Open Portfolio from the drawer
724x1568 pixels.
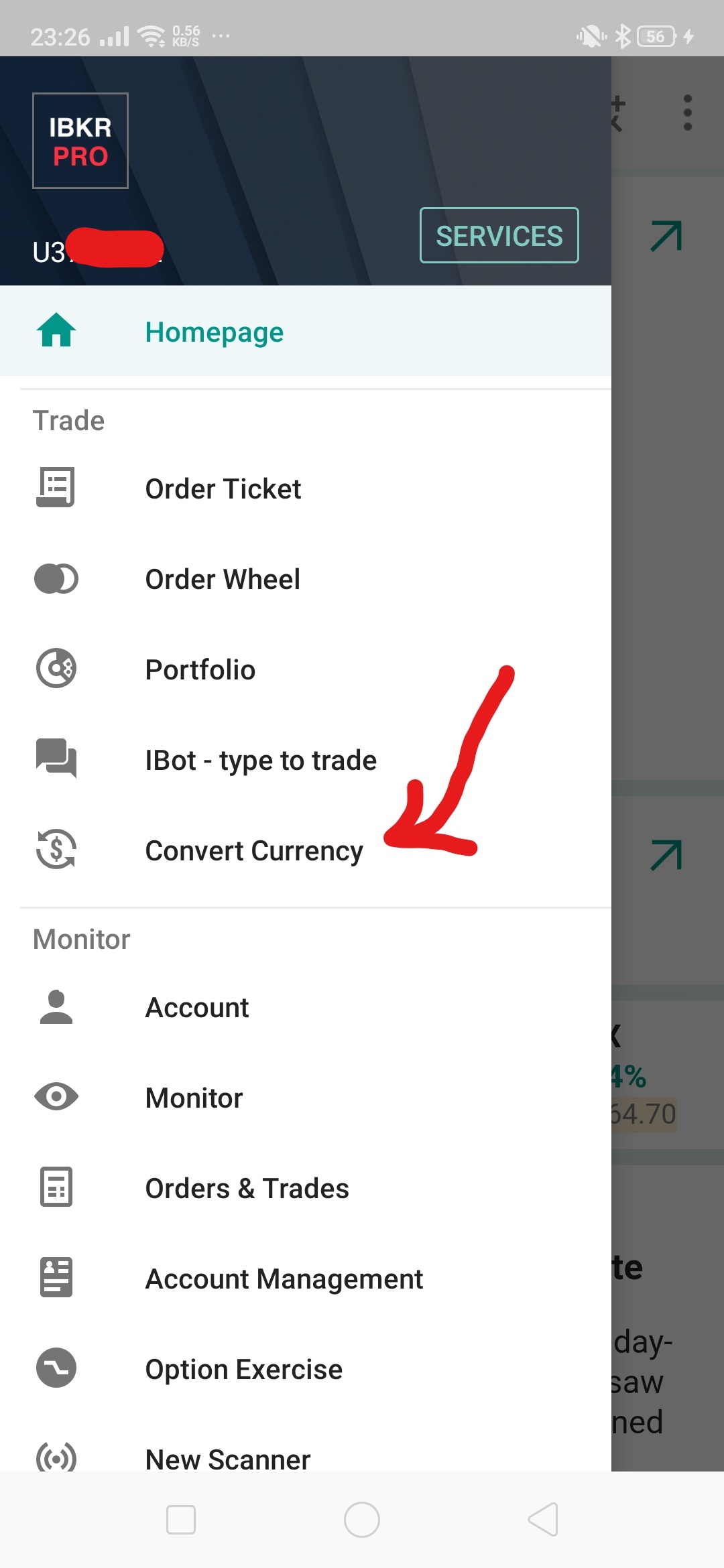tap(306, 669)
